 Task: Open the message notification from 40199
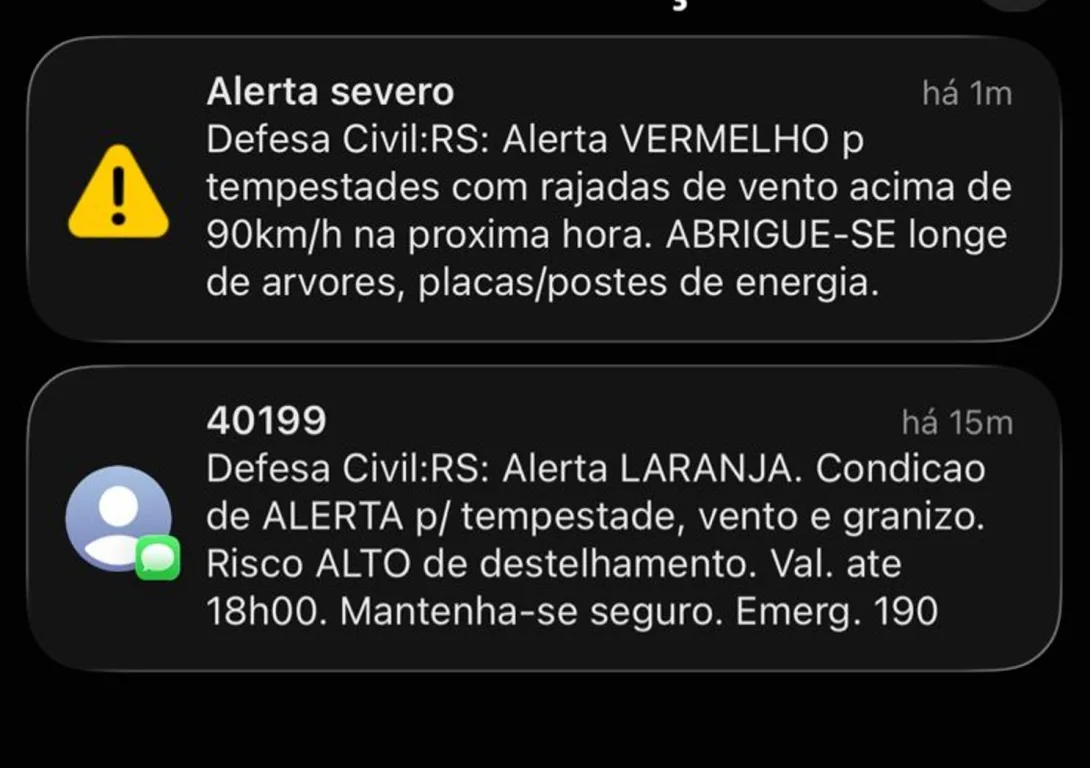(x=545, y=520)
